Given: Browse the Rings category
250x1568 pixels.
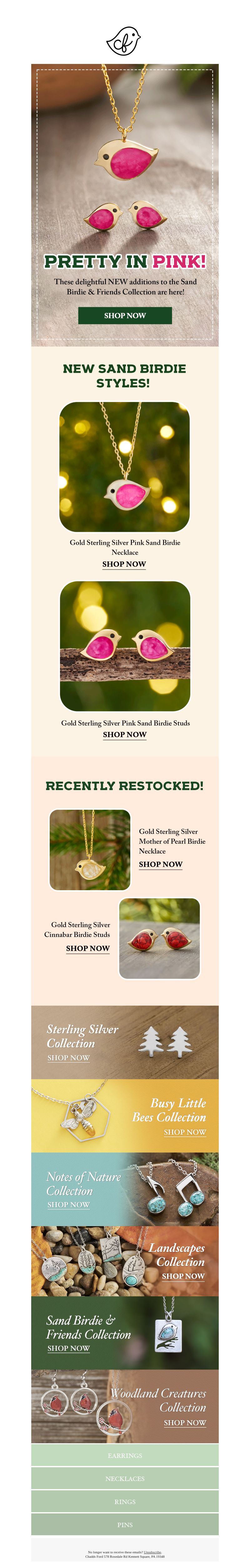Looking at the screenshot, I should (124, 1502).
